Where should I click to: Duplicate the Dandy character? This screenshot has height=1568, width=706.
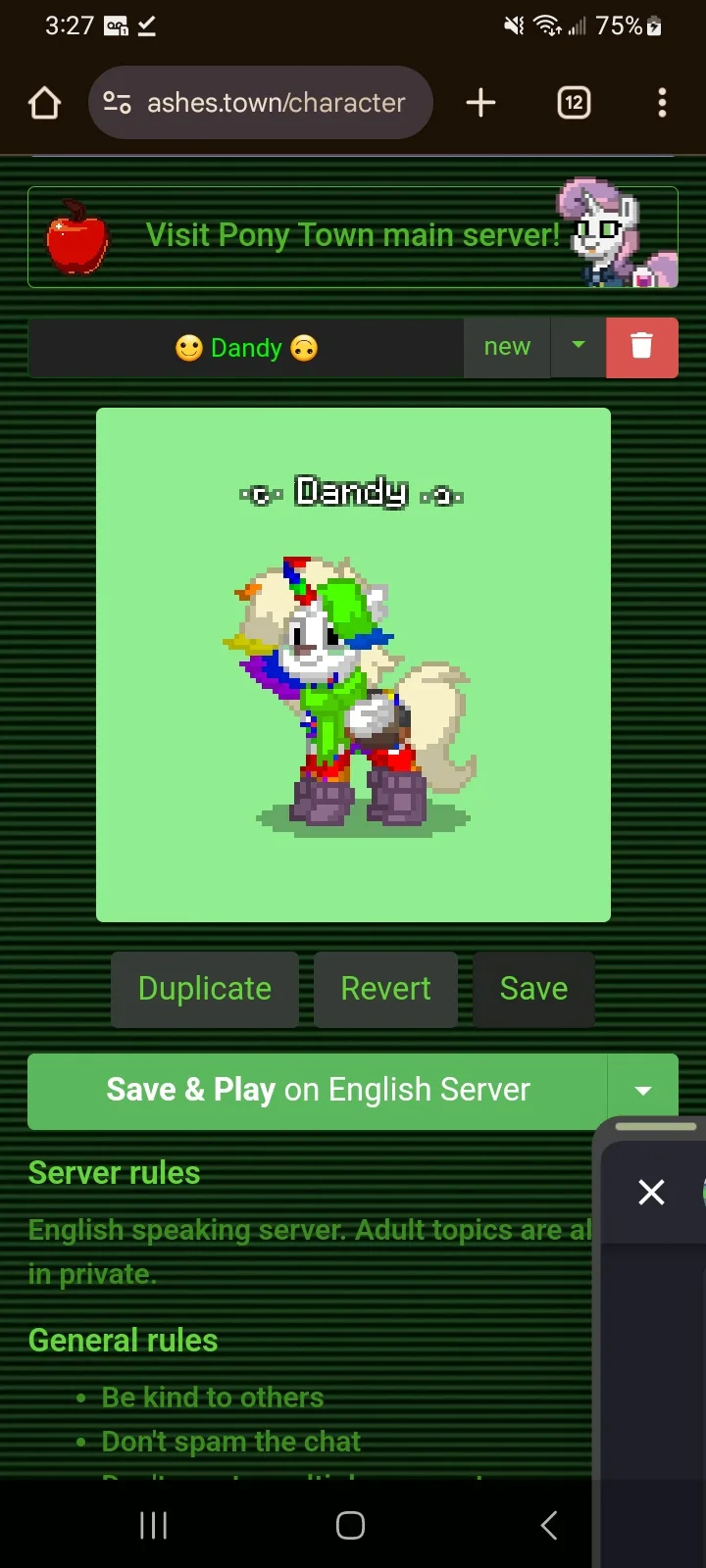(x=205, y=989)
